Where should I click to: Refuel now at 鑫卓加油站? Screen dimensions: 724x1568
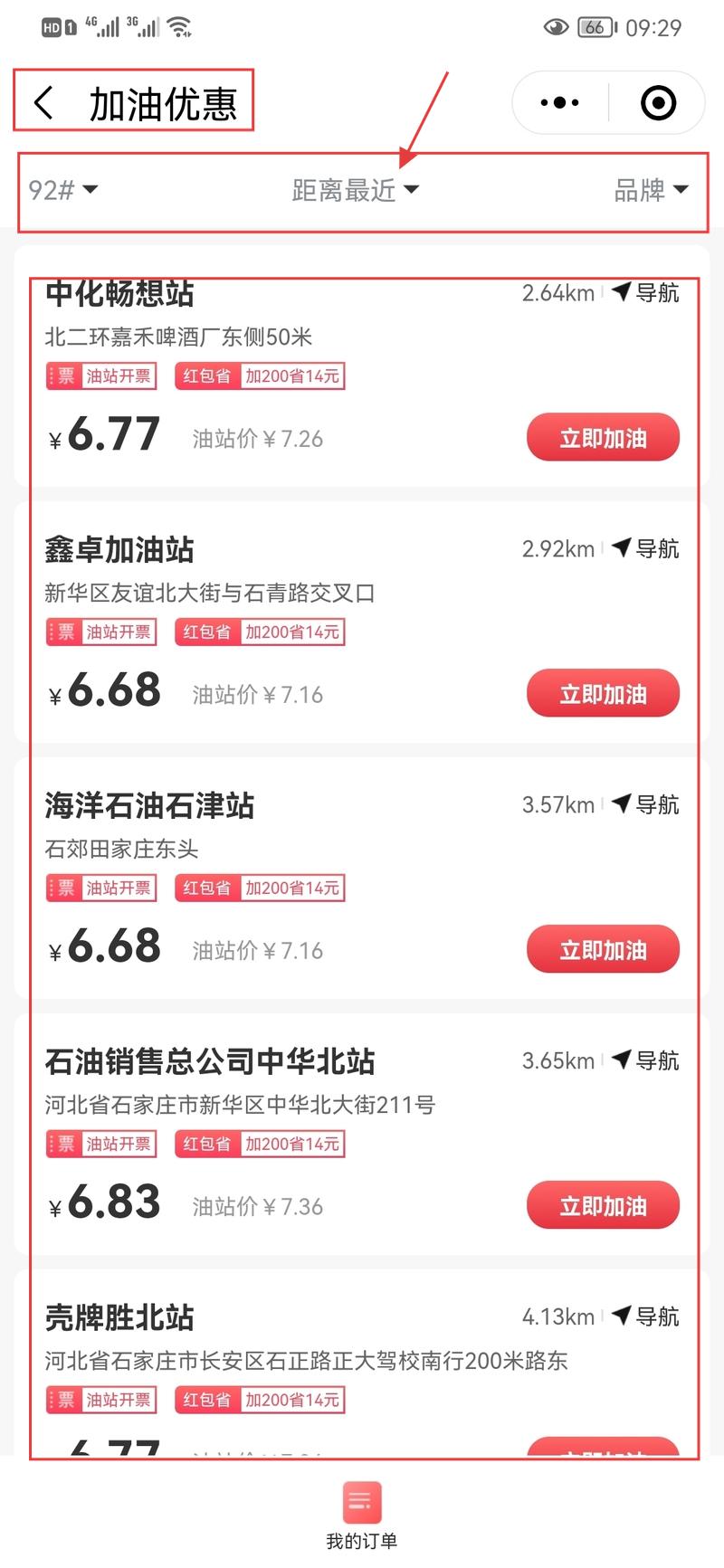click(603, 695)
